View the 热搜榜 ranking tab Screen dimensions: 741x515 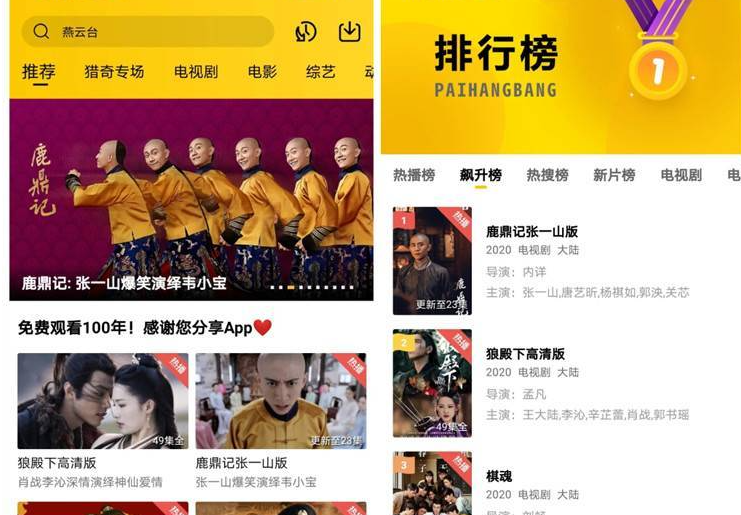pos(547,175)
